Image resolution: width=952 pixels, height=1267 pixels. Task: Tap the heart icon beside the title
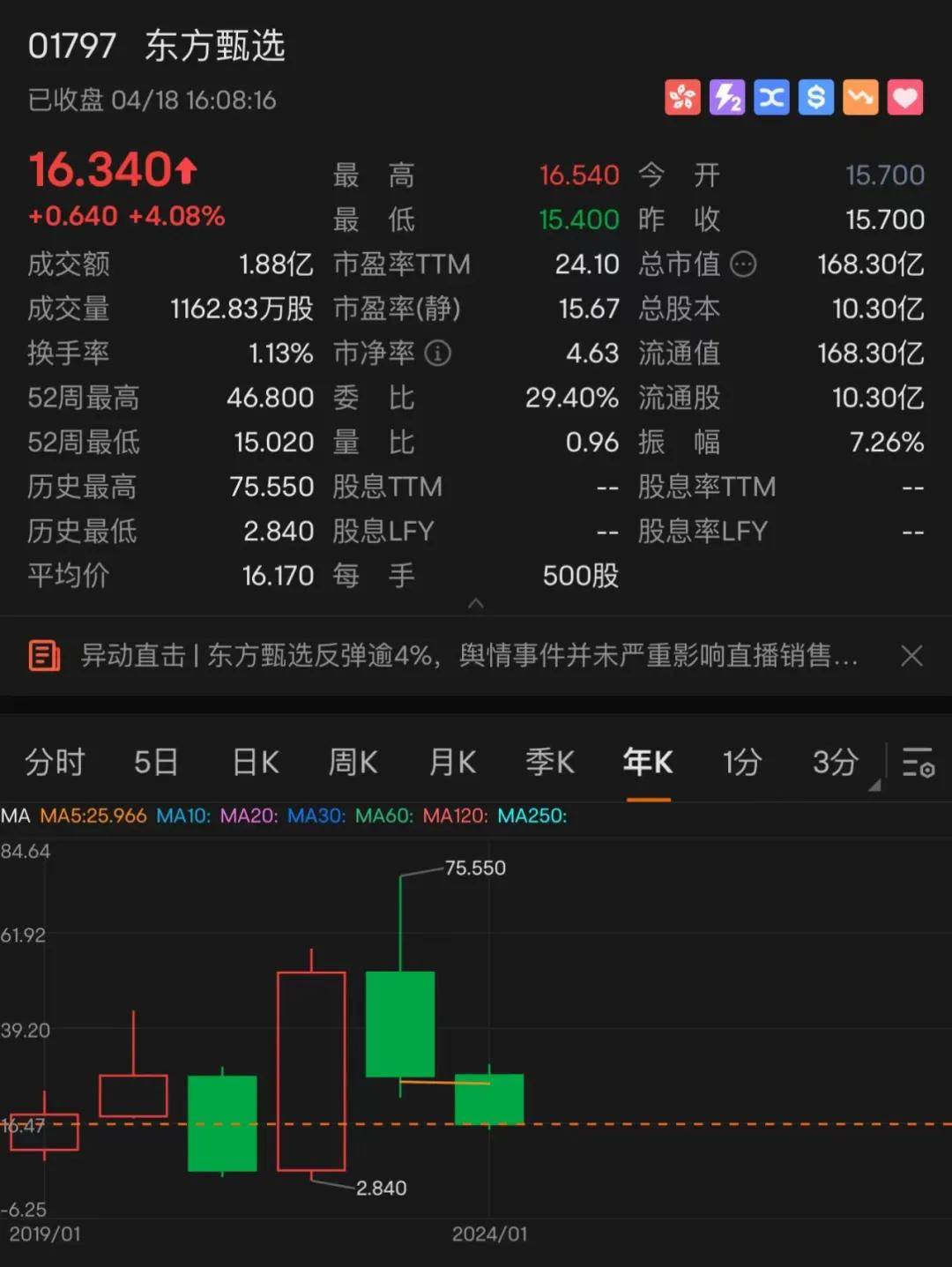coord(905,98)
